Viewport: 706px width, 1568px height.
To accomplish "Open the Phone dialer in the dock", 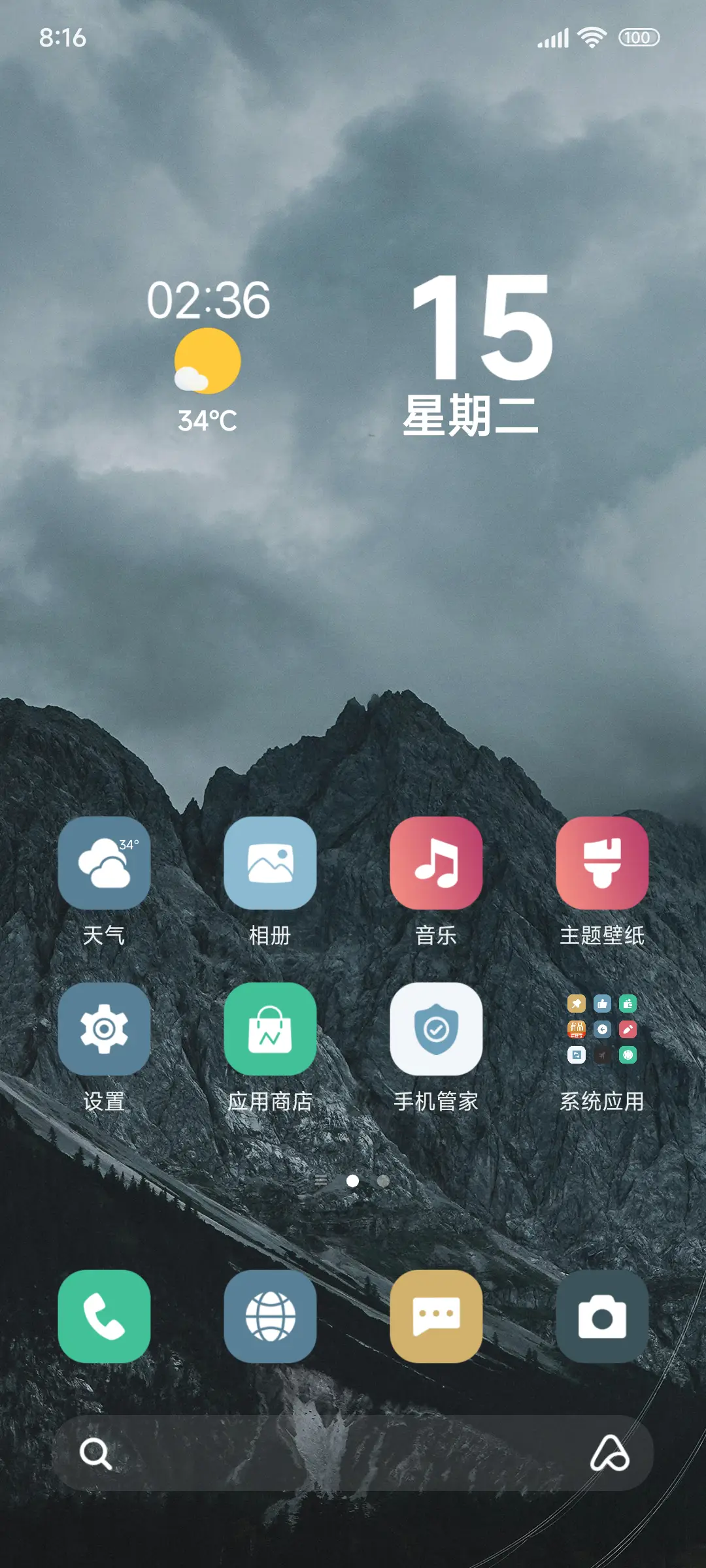I will tap(104, 1317).
